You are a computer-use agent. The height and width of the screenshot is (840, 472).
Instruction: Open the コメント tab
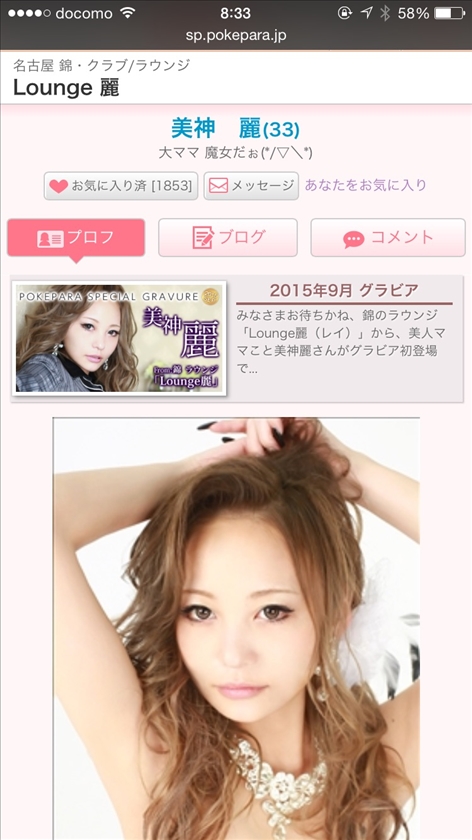click(x=388, y=237)
